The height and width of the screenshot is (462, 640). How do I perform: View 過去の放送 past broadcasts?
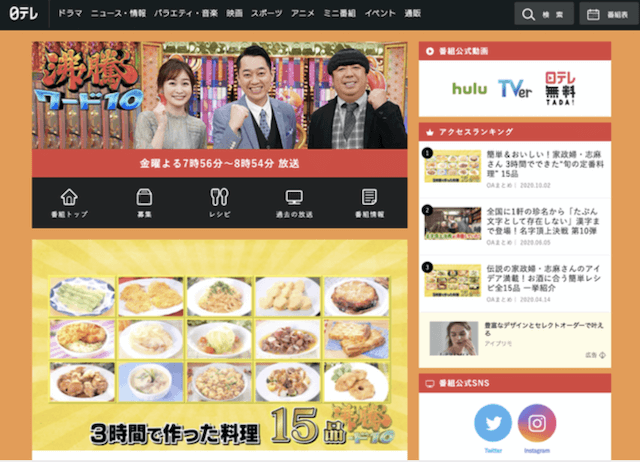294,203
